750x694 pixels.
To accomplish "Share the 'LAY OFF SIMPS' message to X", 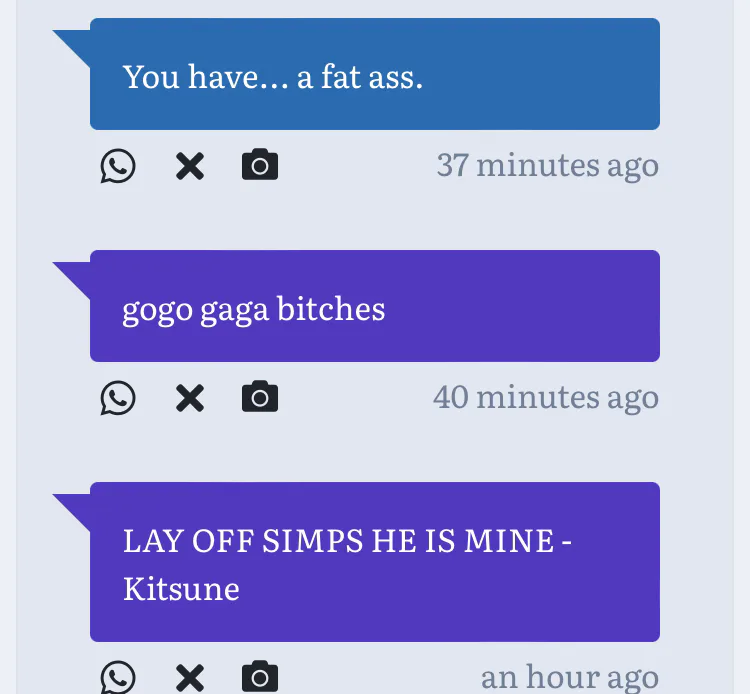I will [189, 678].
